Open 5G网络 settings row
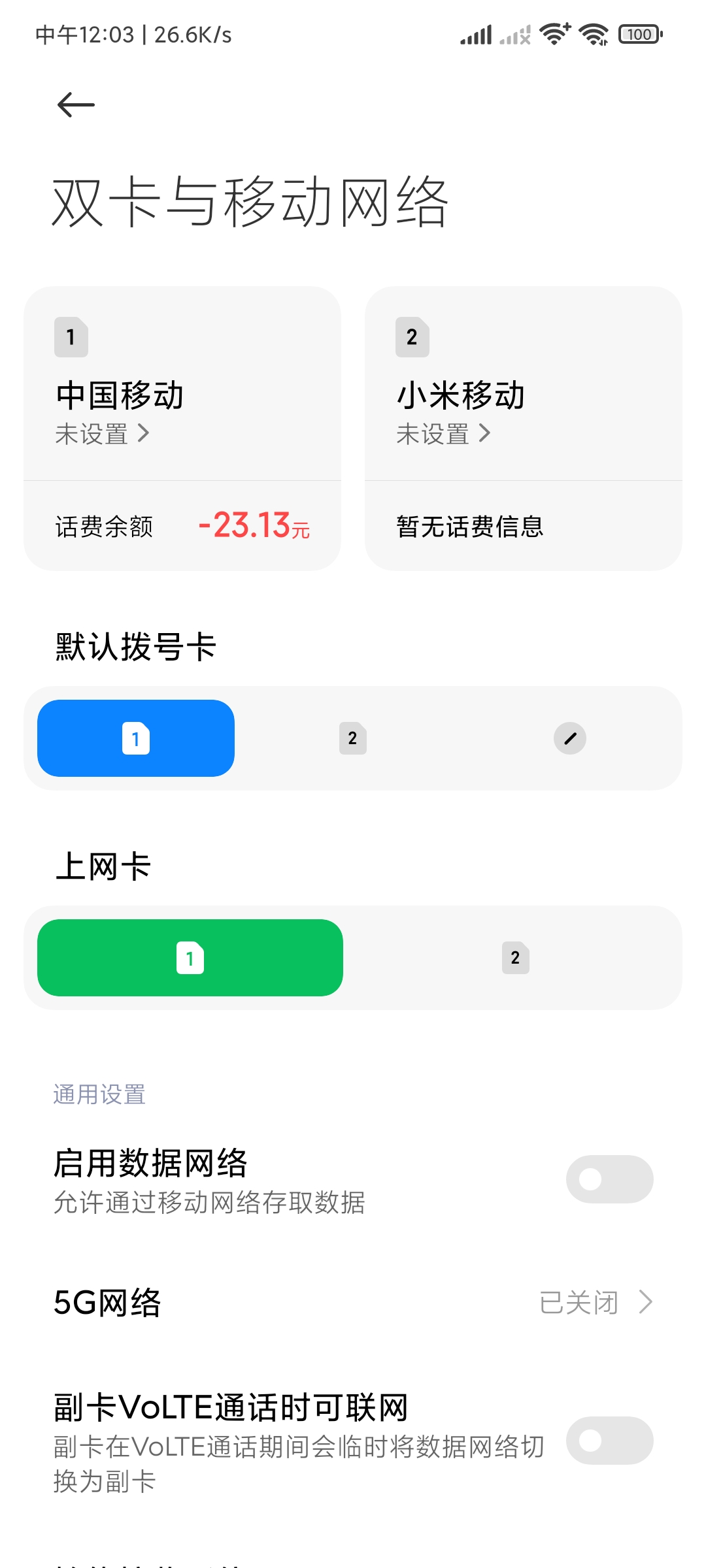 pyautogui.click(x=353, y=1302)
